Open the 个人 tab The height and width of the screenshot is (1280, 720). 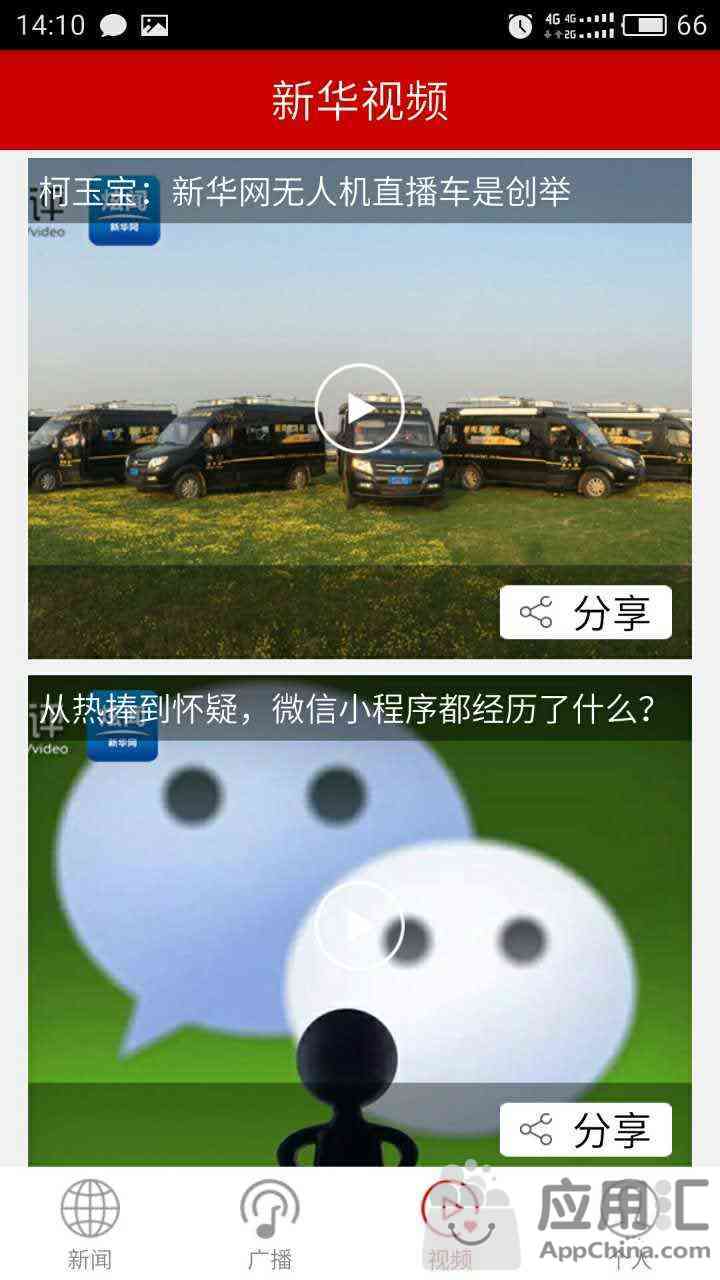630,1224
